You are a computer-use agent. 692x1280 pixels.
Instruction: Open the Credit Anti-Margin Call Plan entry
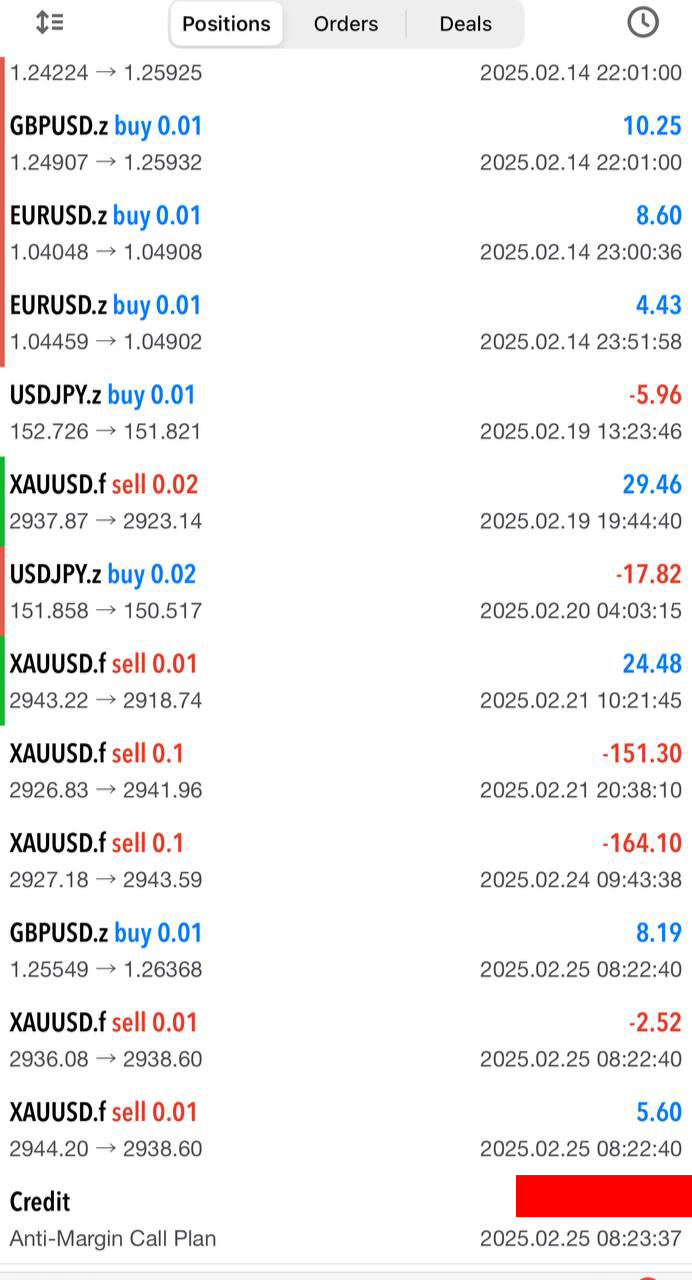coord(346,1219)
